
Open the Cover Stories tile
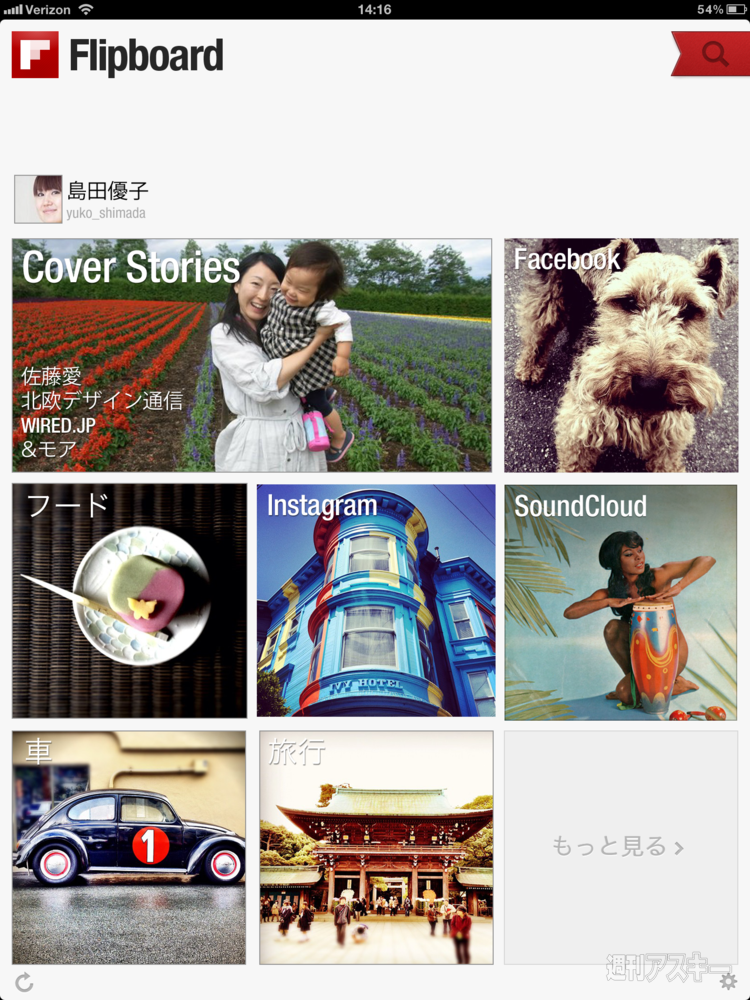[x=252, y=355]
